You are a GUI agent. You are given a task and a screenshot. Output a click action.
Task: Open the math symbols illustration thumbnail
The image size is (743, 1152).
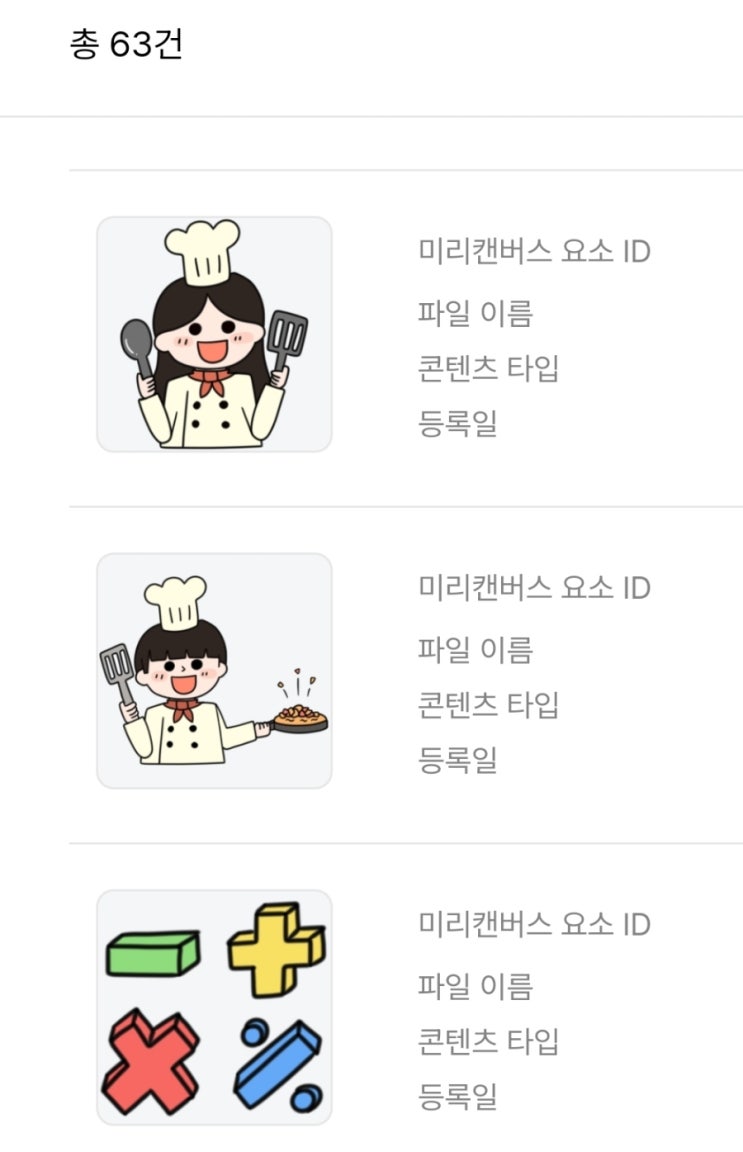pyautogui.click(x=214, y=1007)
